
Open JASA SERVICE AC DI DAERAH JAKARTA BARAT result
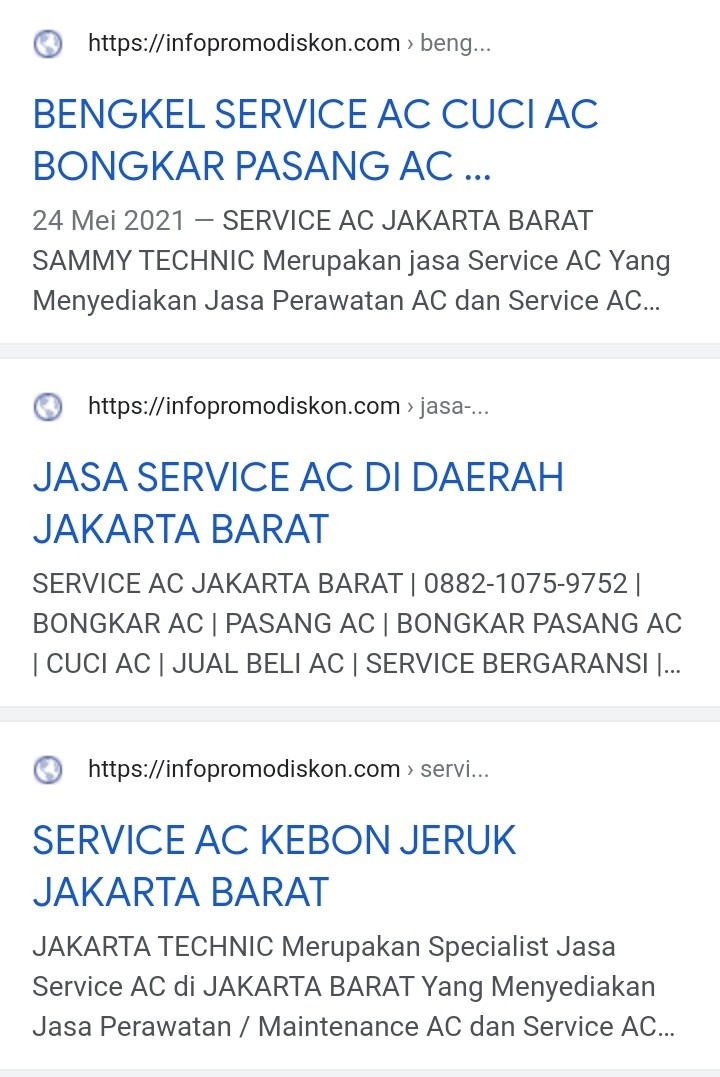click(298, 502)
